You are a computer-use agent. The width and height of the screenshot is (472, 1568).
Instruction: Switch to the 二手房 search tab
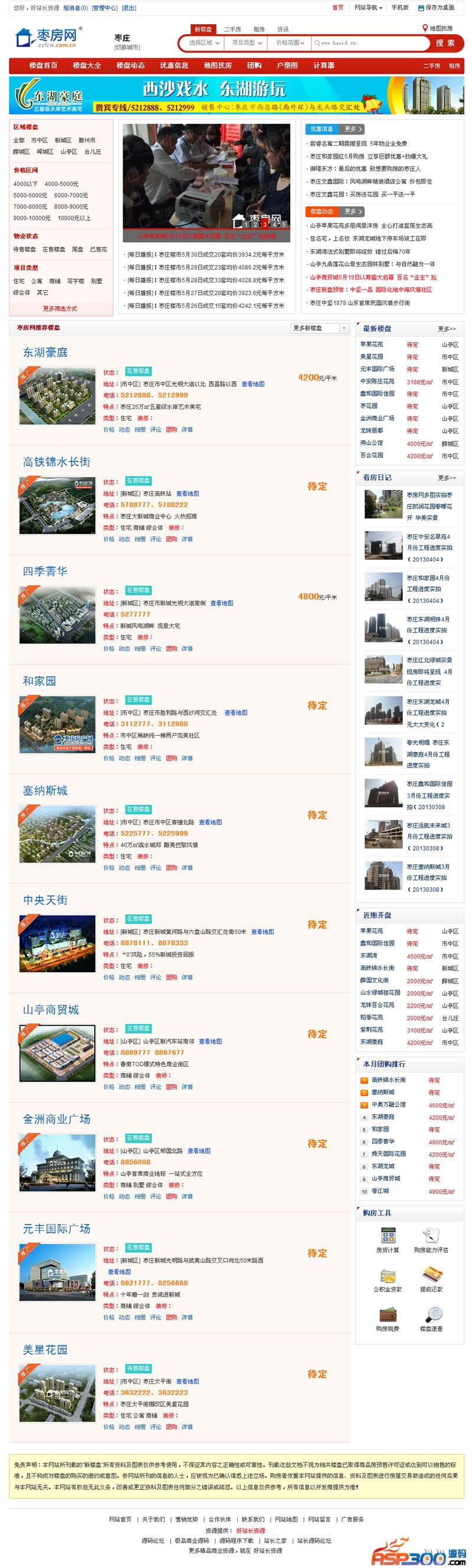pyautogui.click(x=232, y=29)
